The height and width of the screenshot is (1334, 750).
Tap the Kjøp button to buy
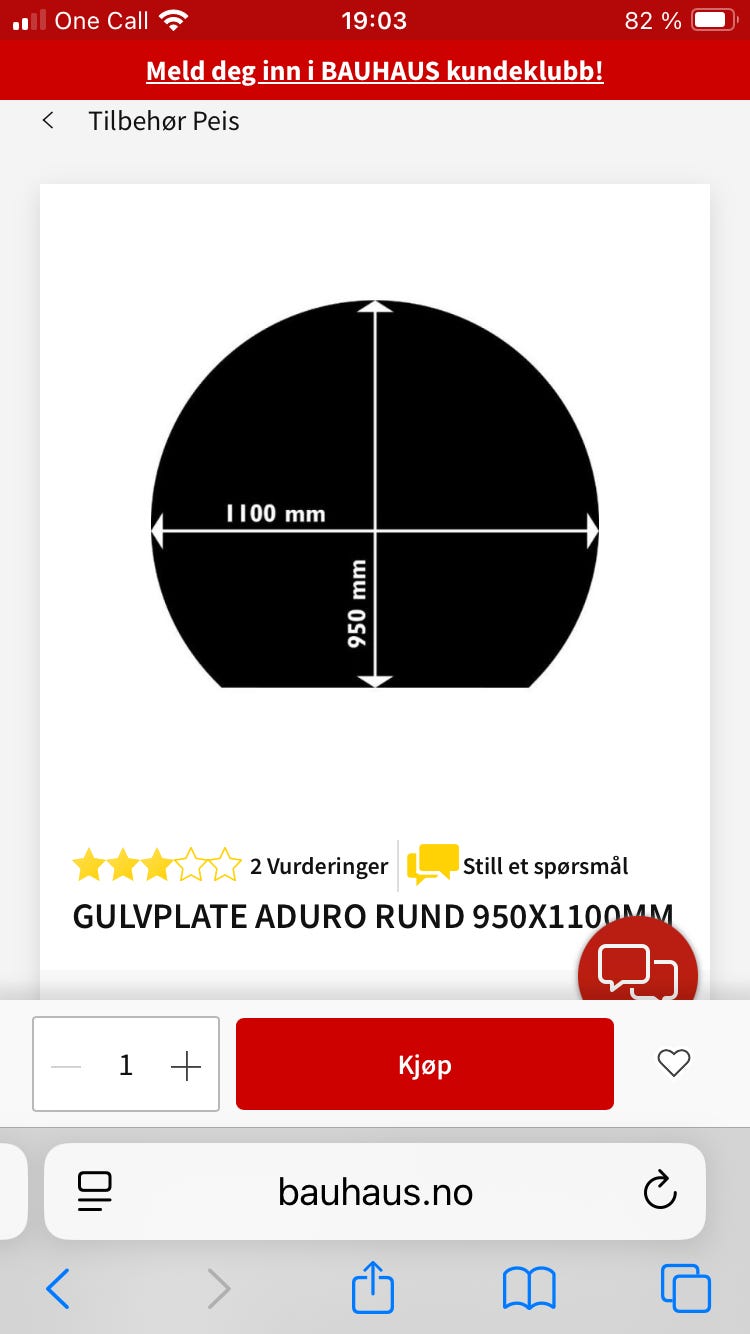click(424, 1064)
